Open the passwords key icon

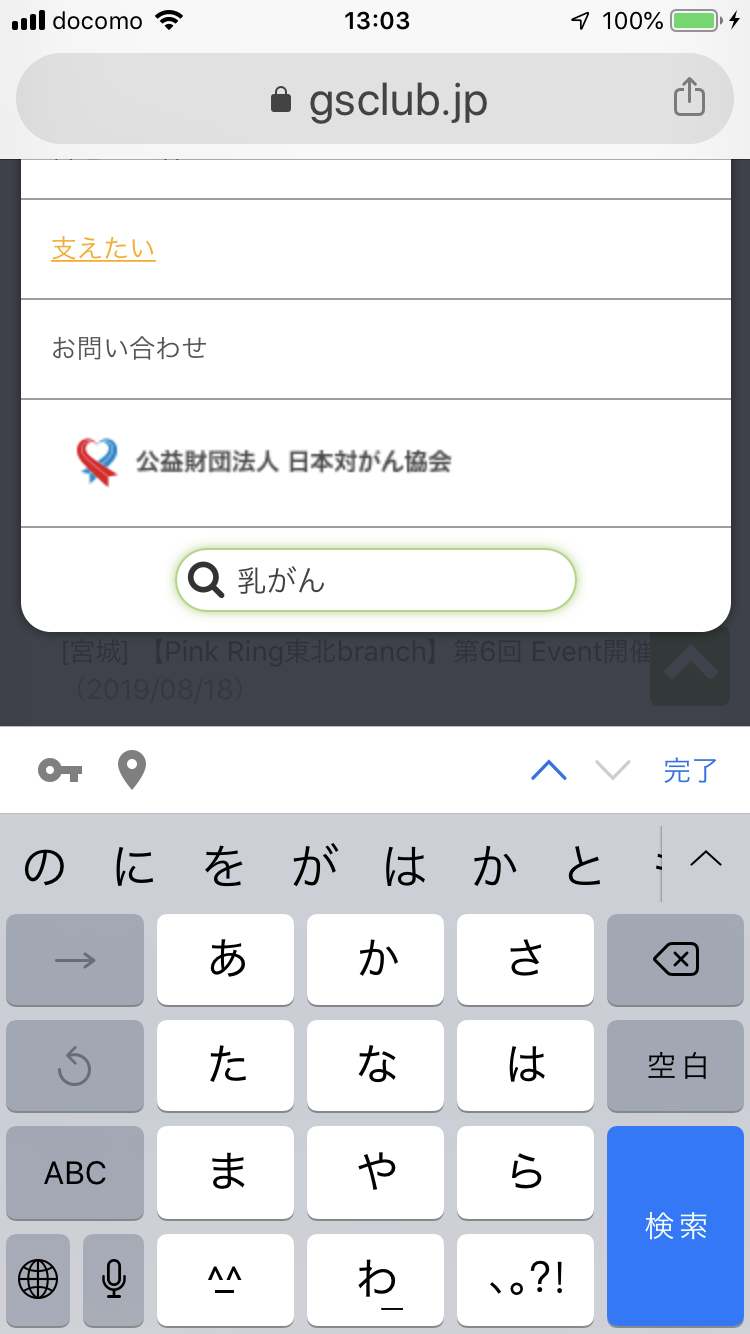(x=60, y=770)
